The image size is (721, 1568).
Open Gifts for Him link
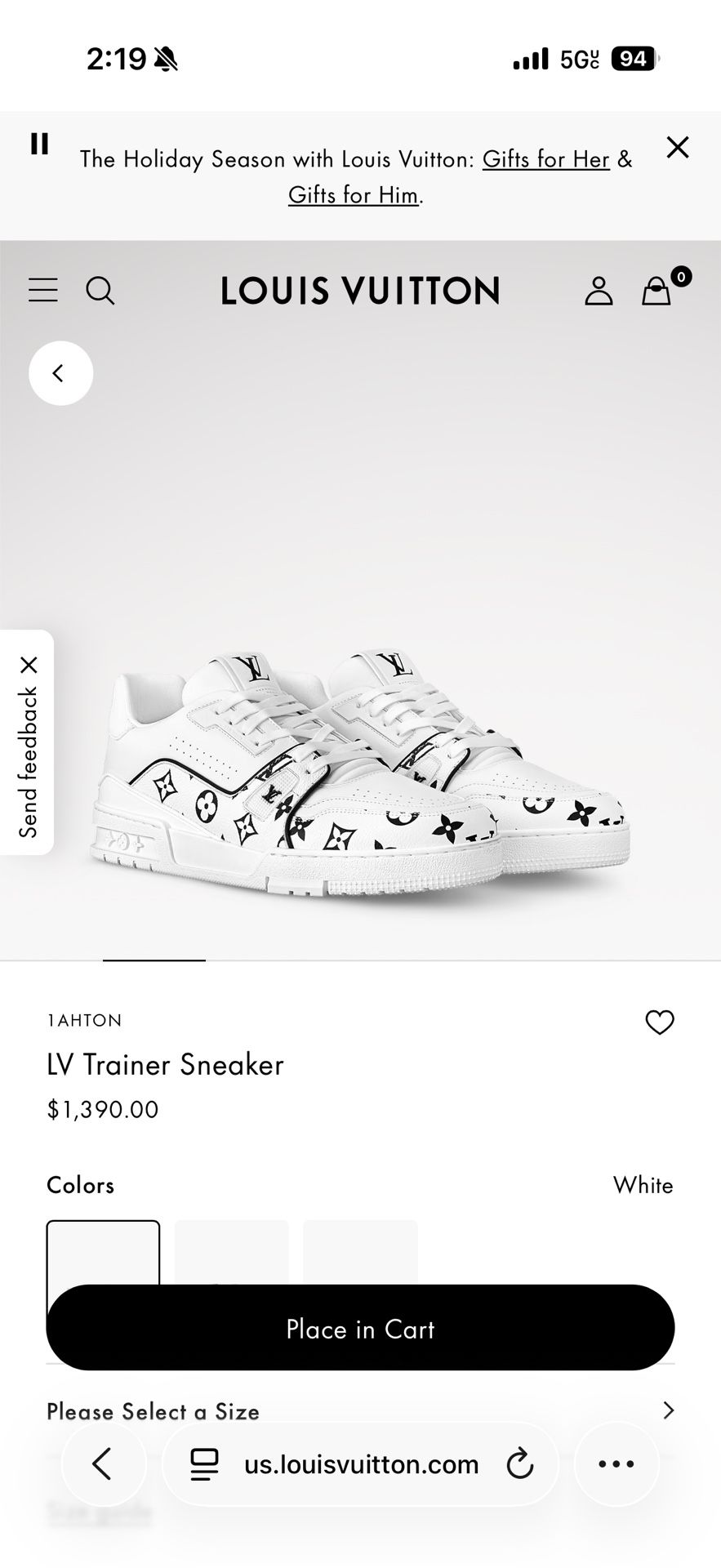click(352, 195)
